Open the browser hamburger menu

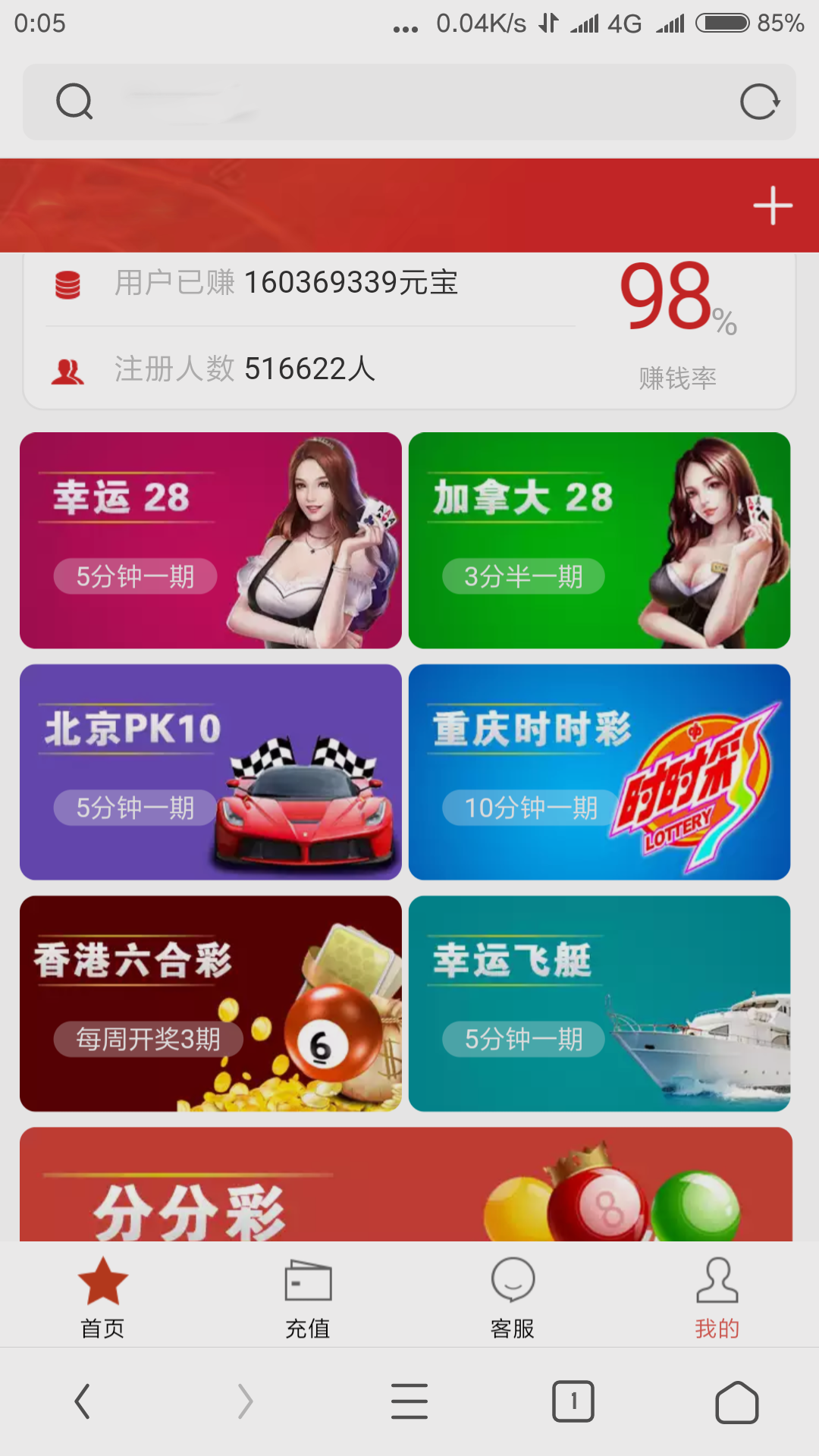click(x=409, y=1401)
